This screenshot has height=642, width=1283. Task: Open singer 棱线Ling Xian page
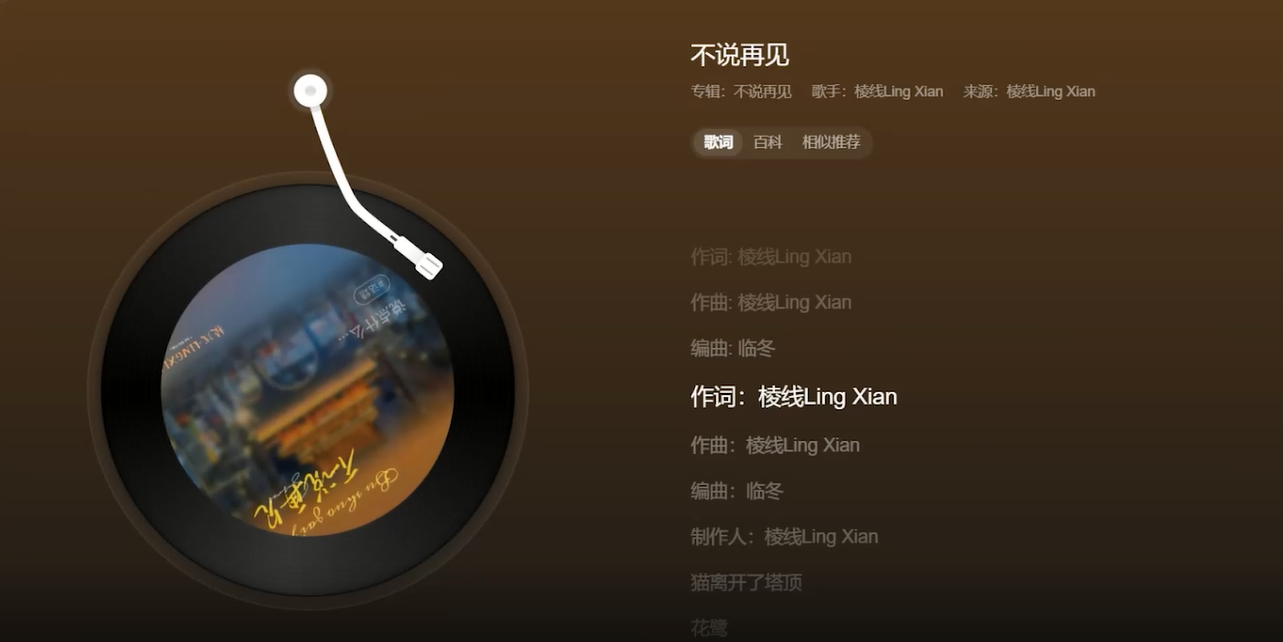click(898, 92)
